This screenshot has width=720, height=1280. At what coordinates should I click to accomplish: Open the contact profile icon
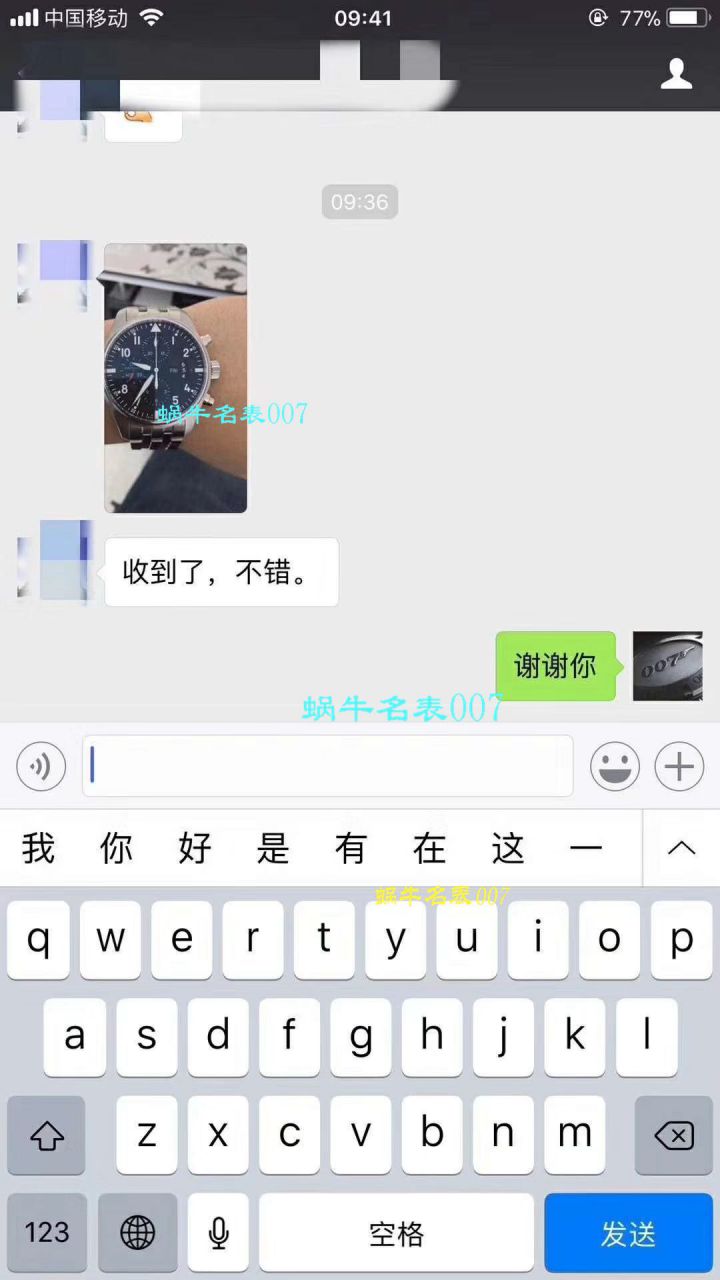(x=676, y=73)
